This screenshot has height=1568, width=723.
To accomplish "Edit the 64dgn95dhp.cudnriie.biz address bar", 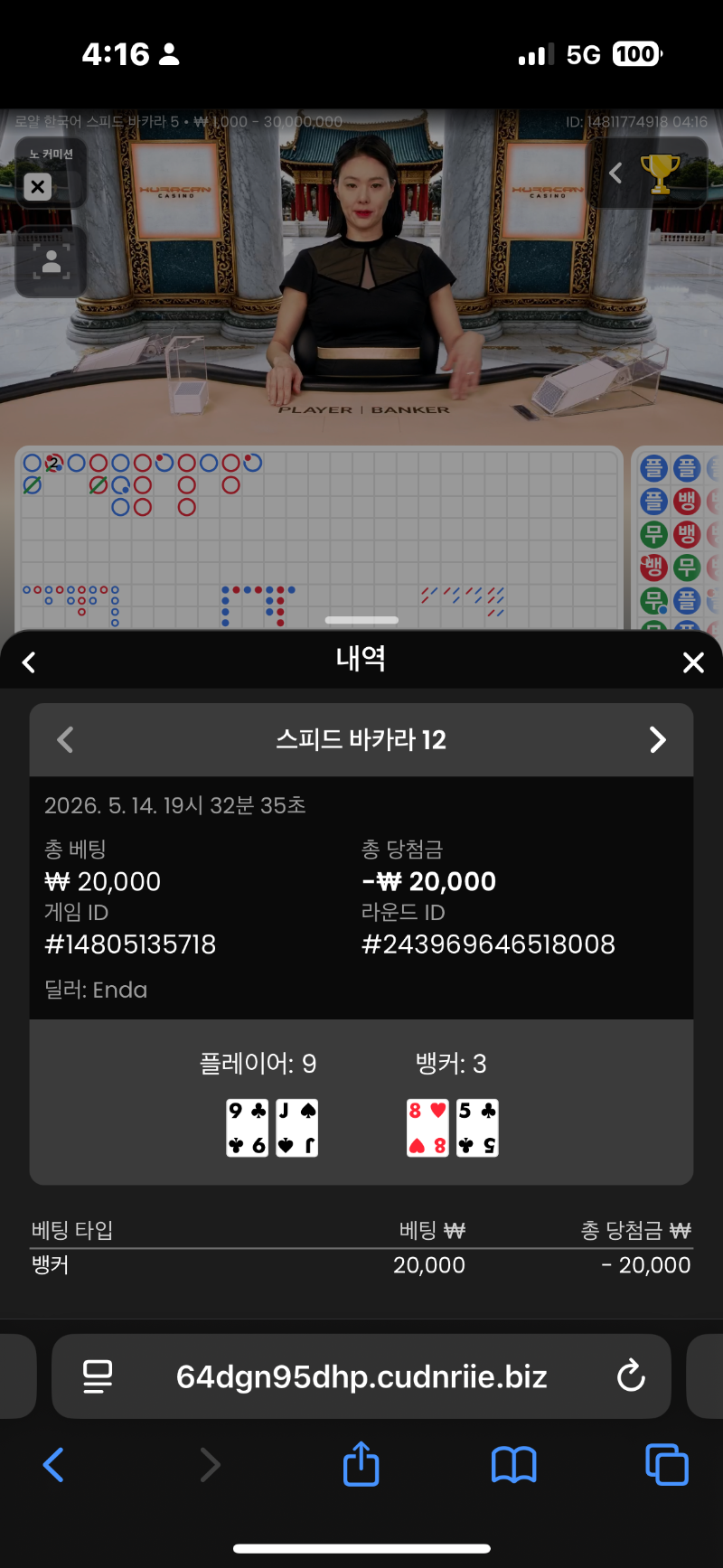I will tap(361, 1376).
